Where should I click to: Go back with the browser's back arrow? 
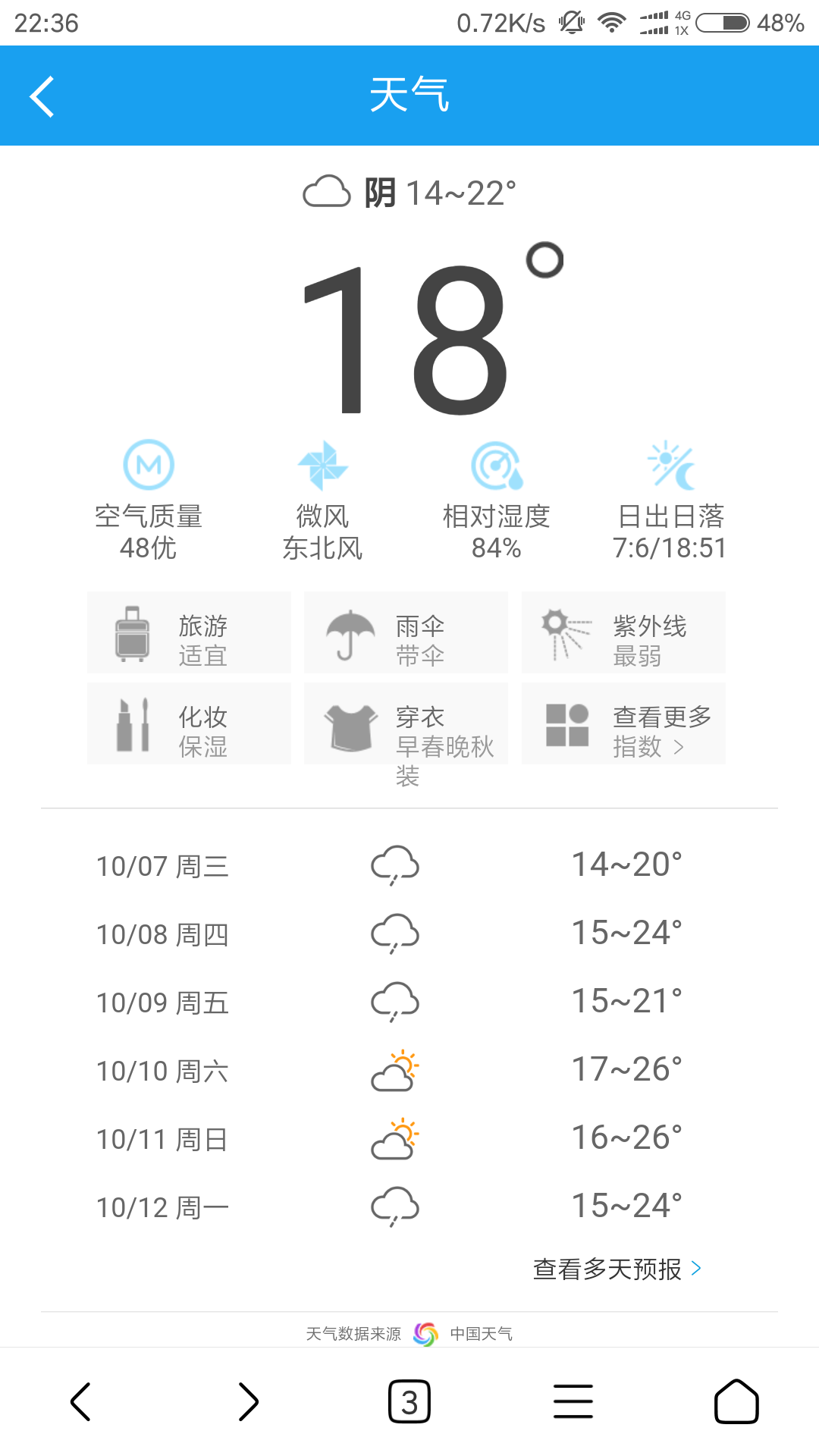tap(81, 1401)
